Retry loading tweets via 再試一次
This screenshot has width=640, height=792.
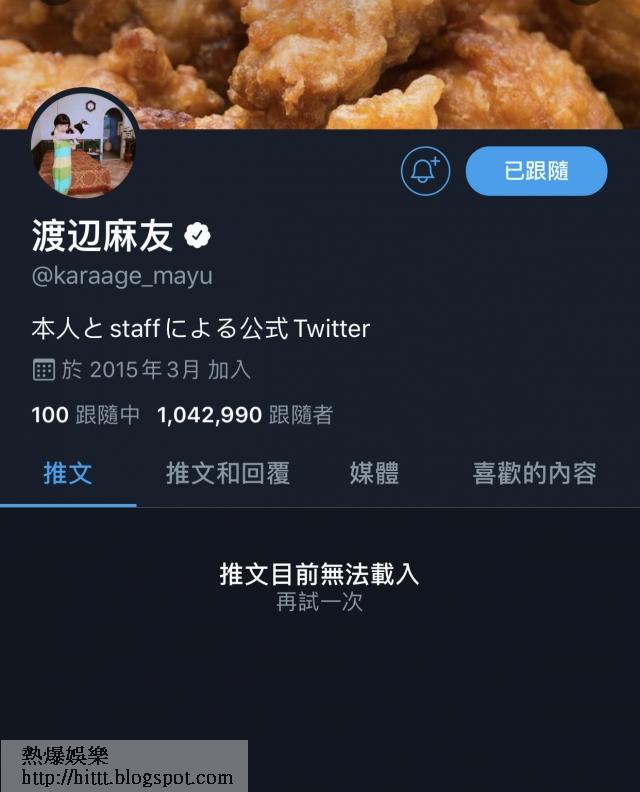(x=320, y=602)
